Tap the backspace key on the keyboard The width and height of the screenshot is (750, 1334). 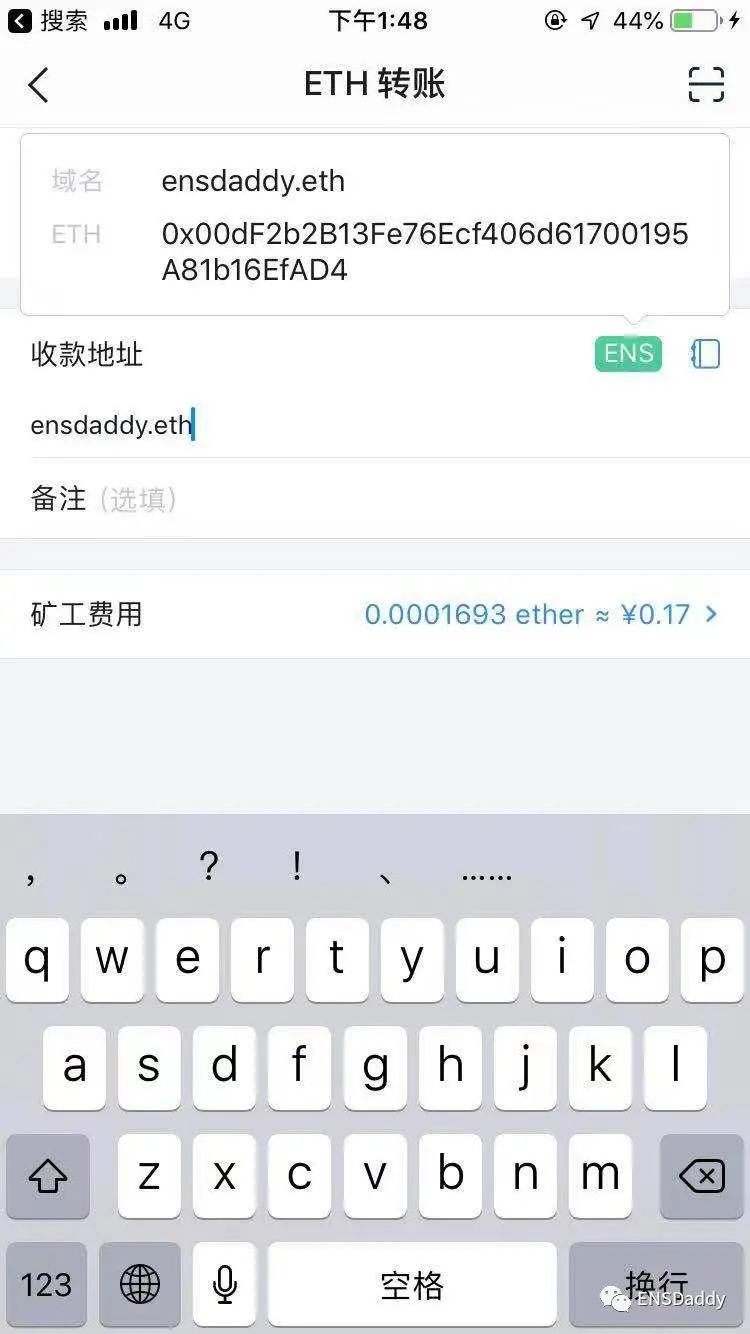(700, 1177)
